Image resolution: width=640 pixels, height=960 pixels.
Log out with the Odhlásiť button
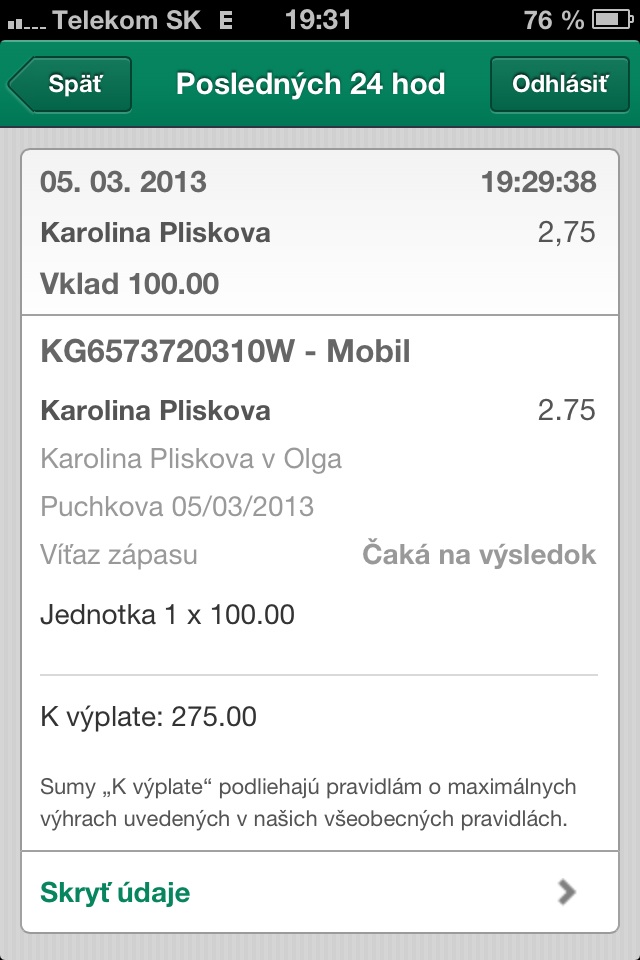tap(559, 84)
